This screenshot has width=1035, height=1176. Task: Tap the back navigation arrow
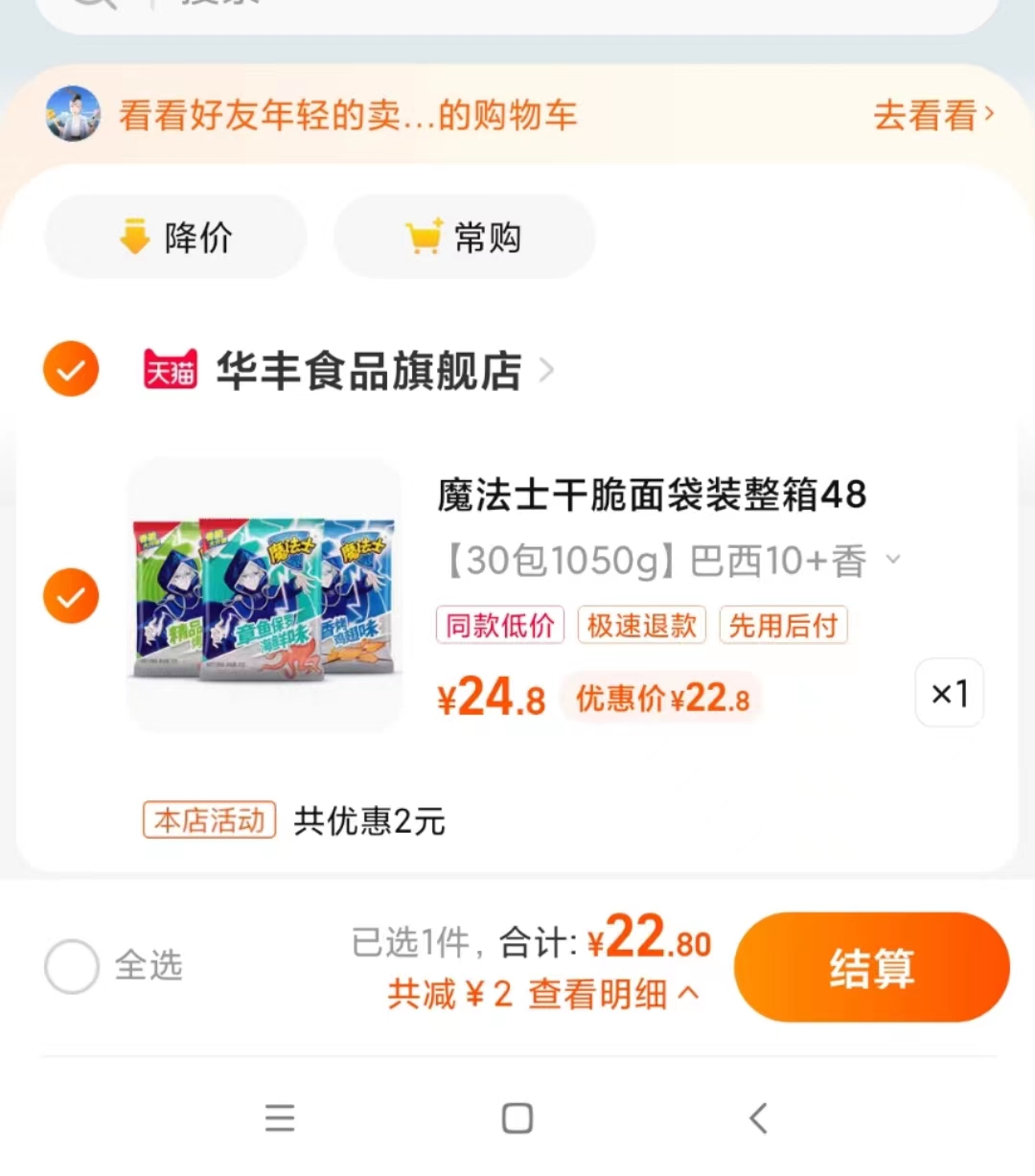click(758, 1118)
